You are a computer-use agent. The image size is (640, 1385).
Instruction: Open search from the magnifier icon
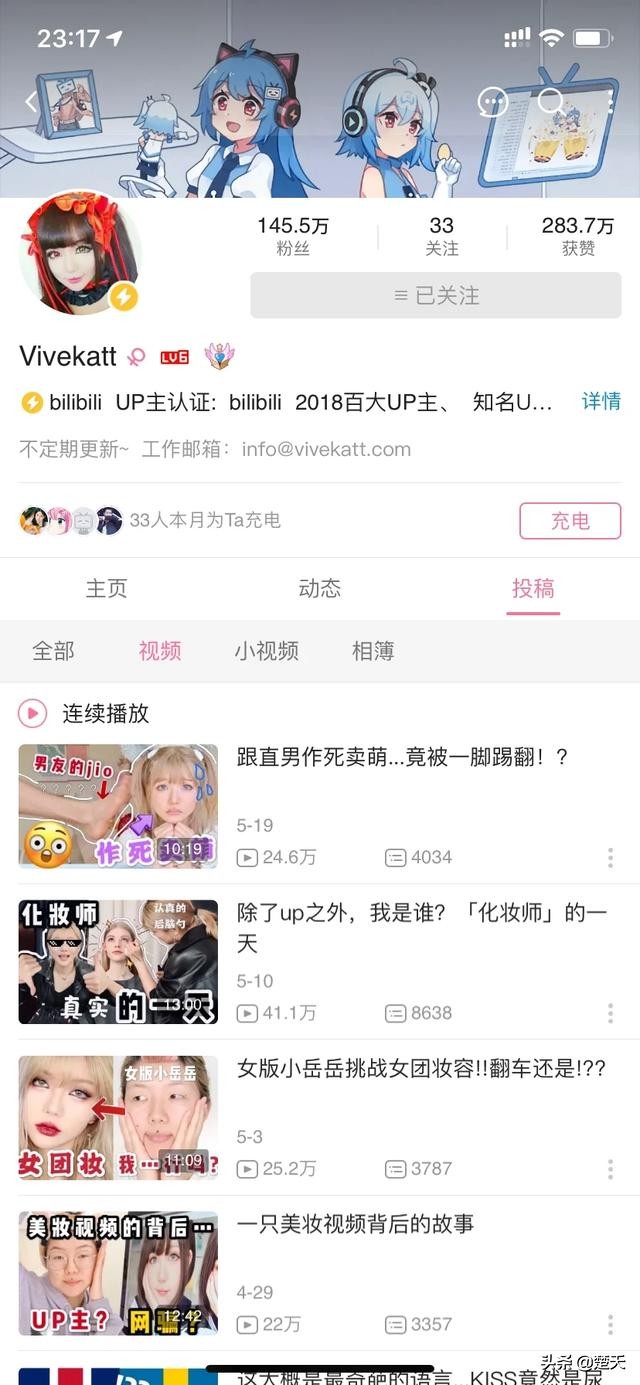point(551,101)
